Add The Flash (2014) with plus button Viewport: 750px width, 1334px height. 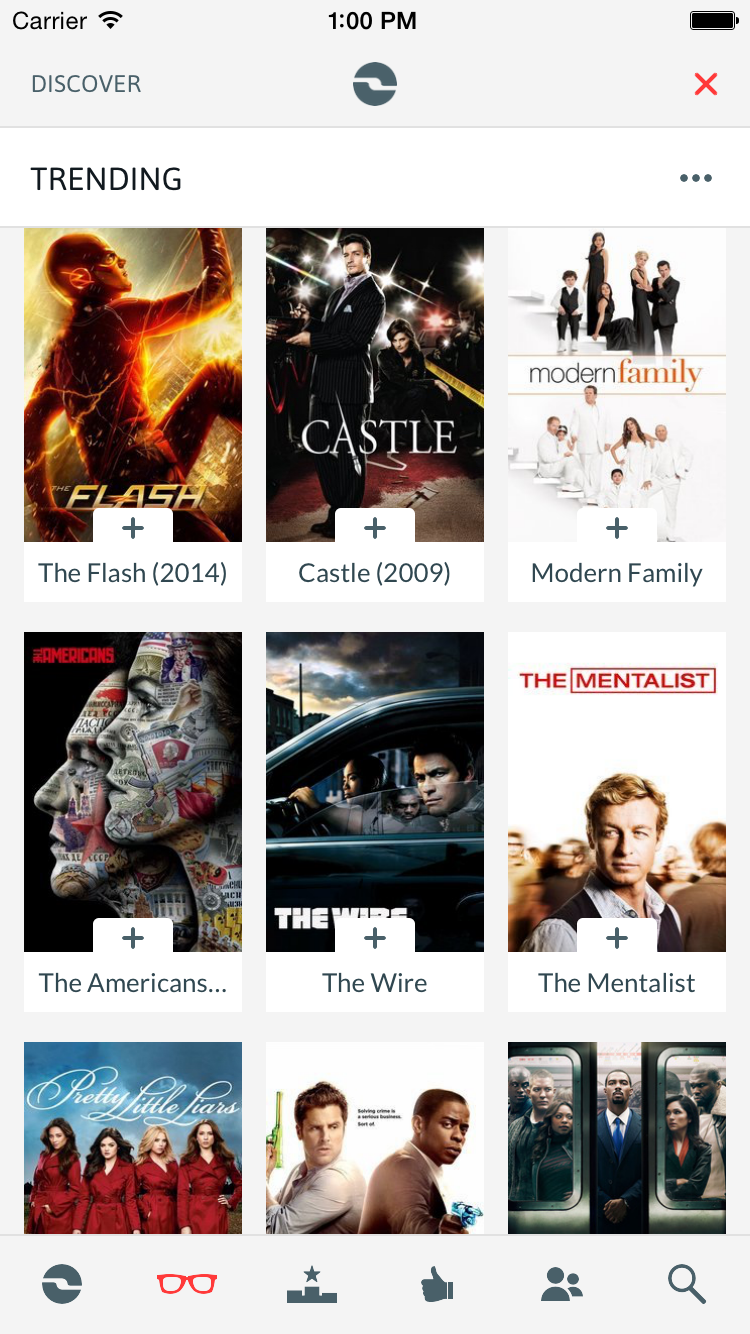[133, 527]
